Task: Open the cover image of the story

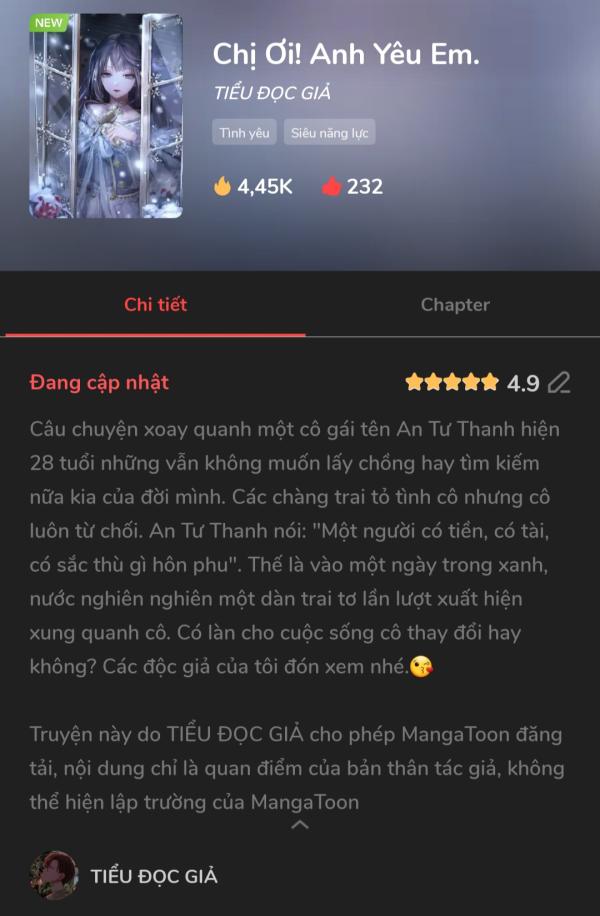Action: click(x=106, y=115)
